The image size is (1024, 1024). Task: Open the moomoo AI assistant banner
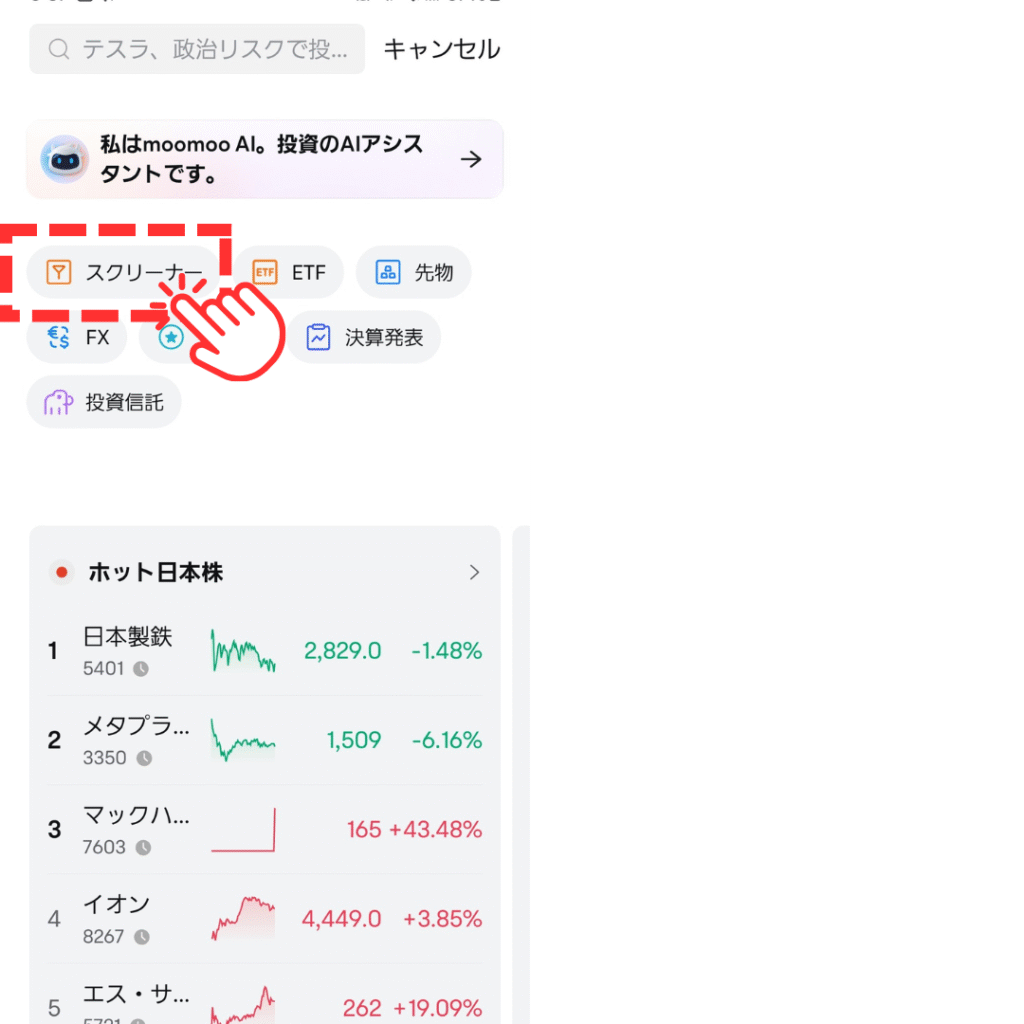pos(264,159)
